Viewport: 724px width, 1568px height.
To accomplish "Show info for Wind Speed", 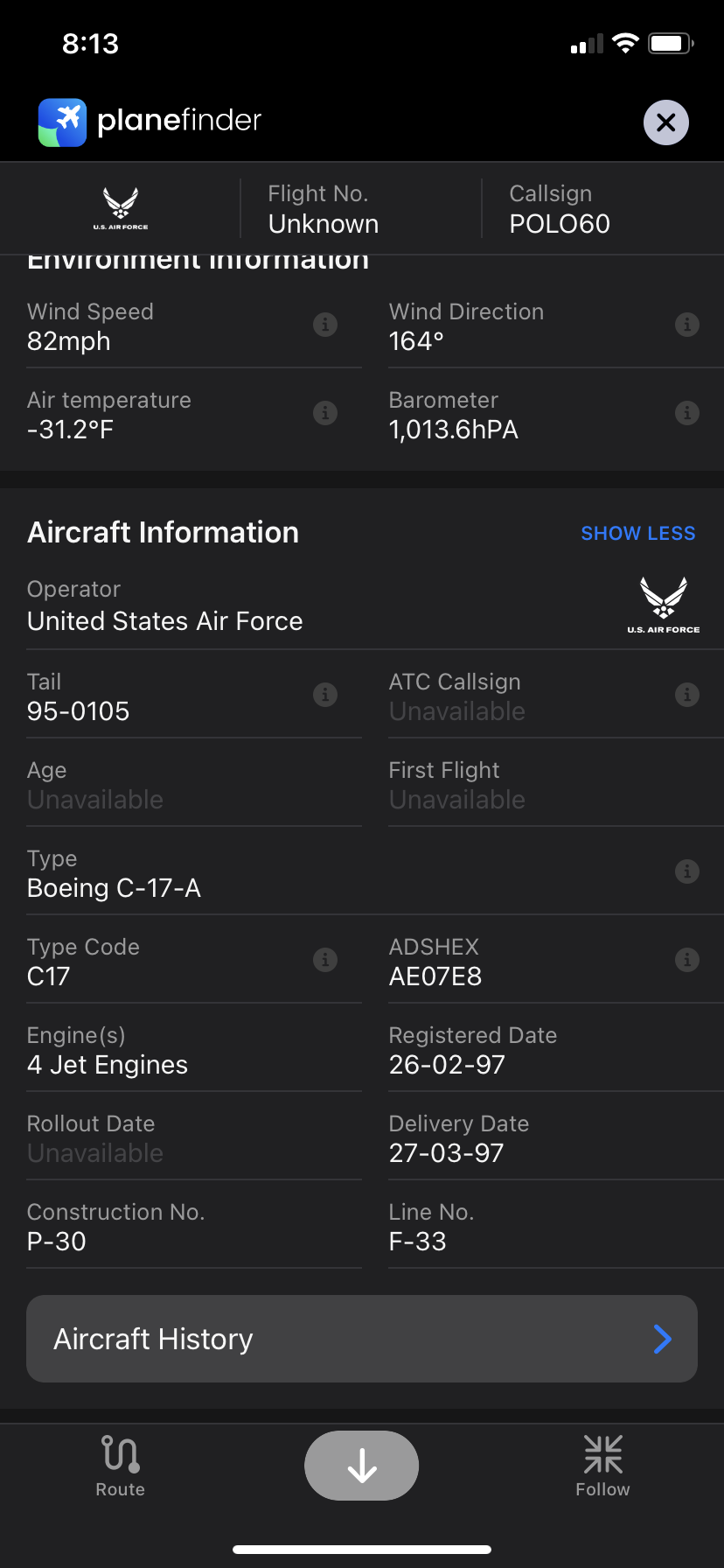I will [325, 325].
